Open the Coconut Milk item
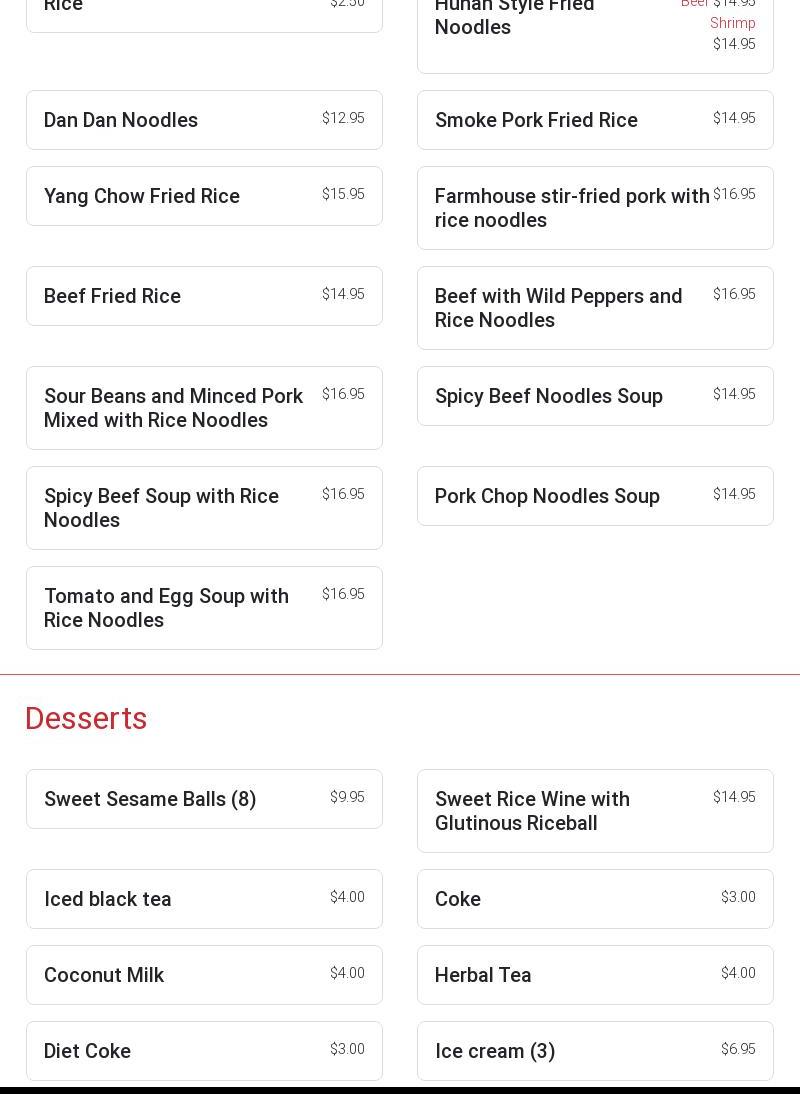800x1094 pixels. [x=204, y=975]
